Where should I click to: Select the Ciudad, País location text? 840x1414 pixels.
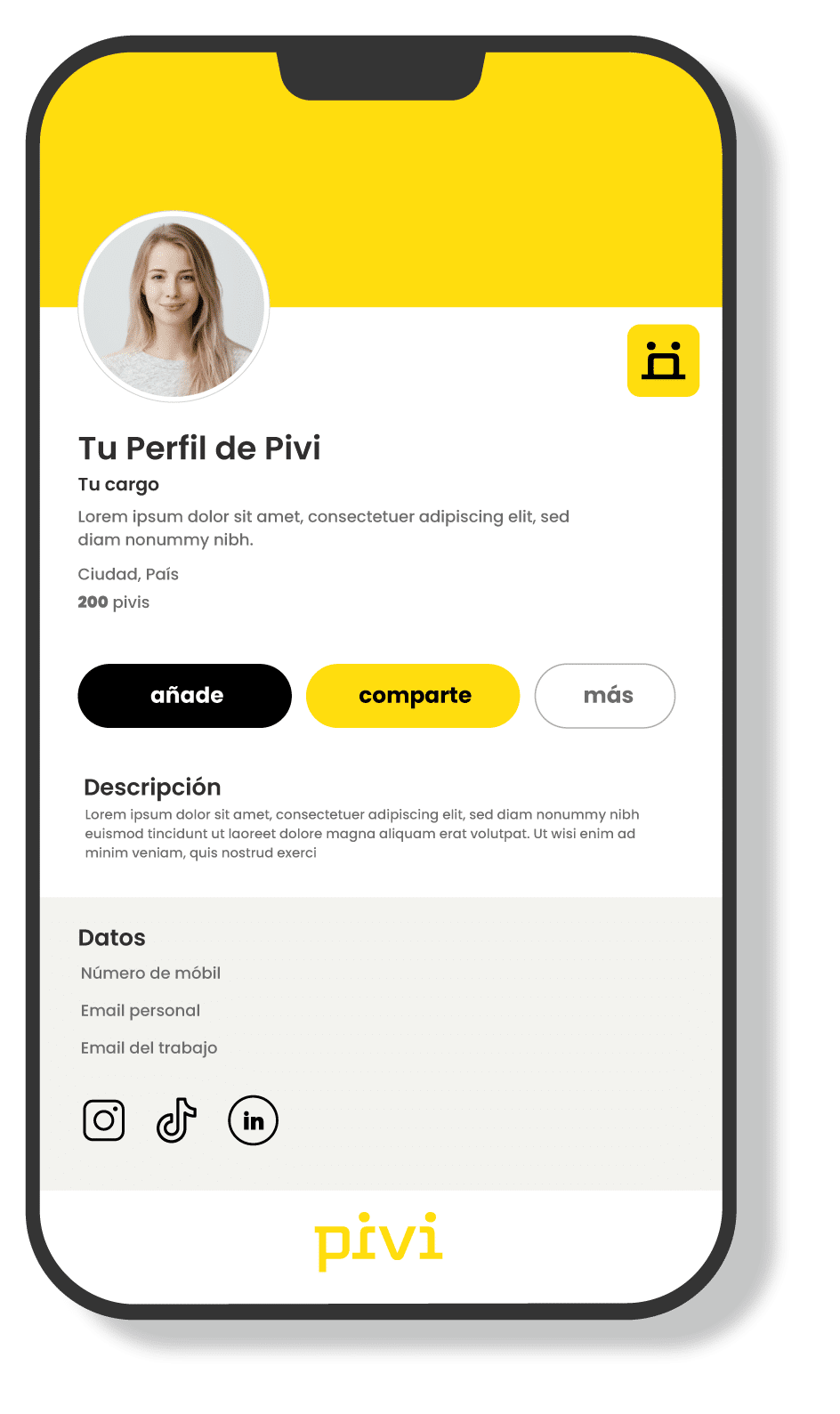pyautogui.click(x=128, y=574)
